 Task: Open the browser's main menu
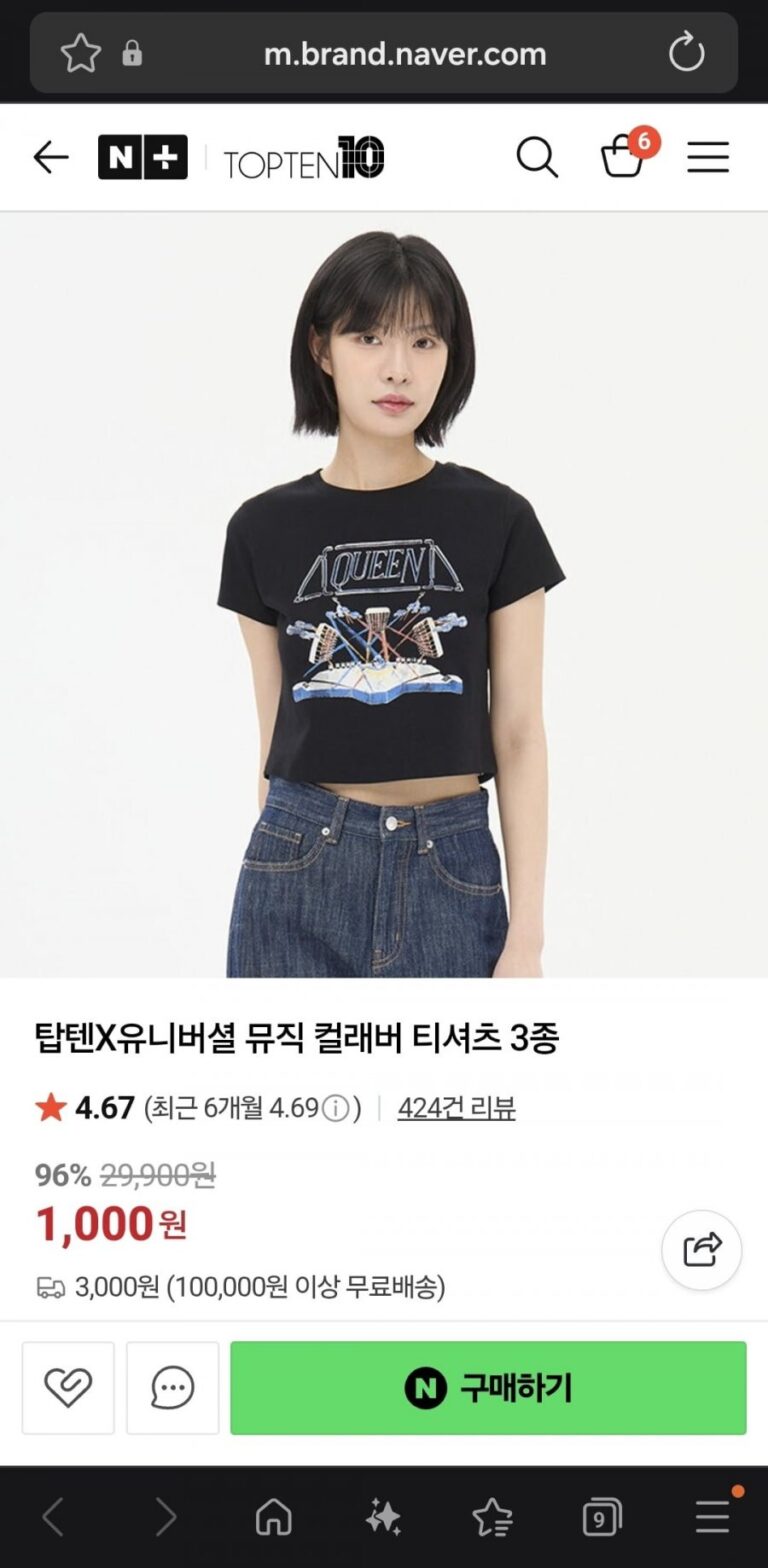712,1516
